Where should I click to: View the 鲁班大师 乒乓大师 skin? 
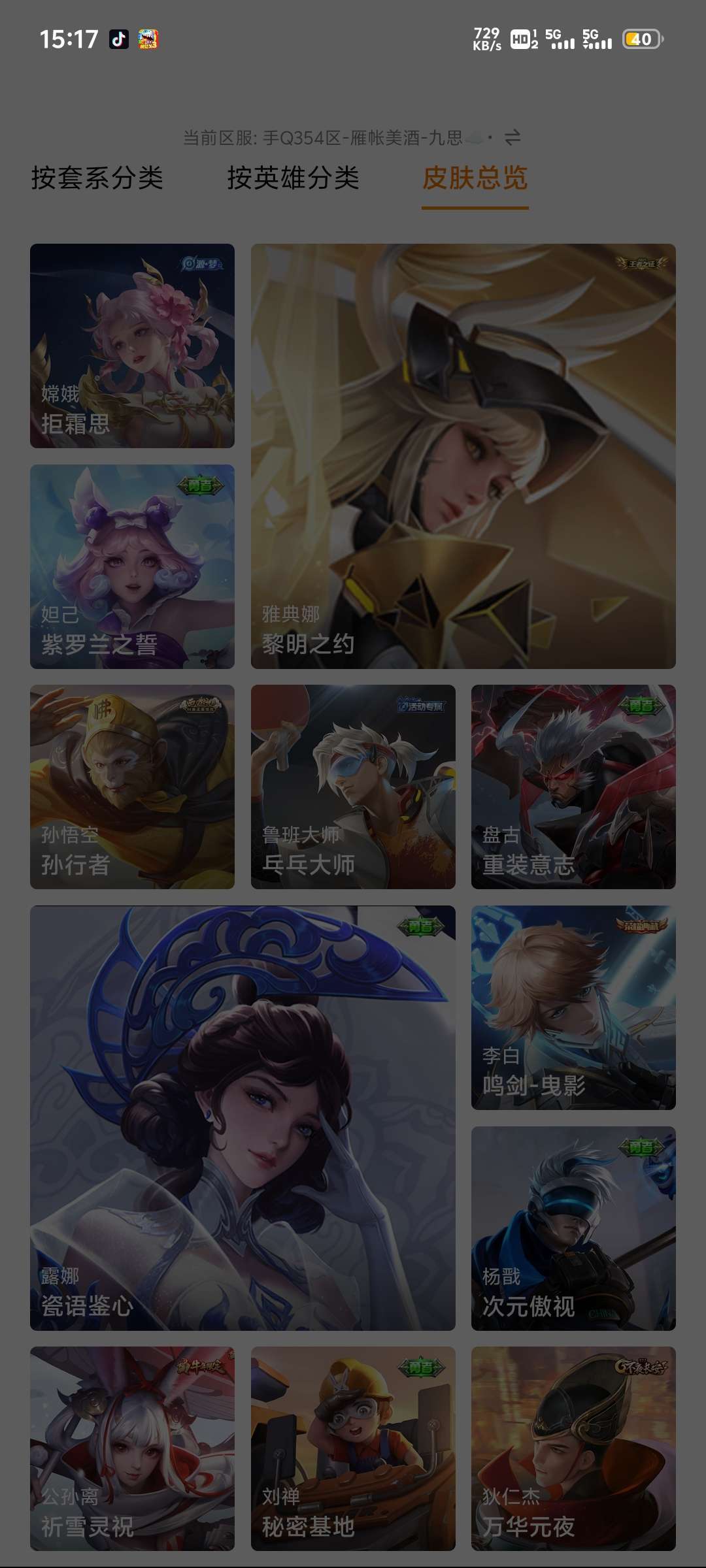(x=353, y=787)
